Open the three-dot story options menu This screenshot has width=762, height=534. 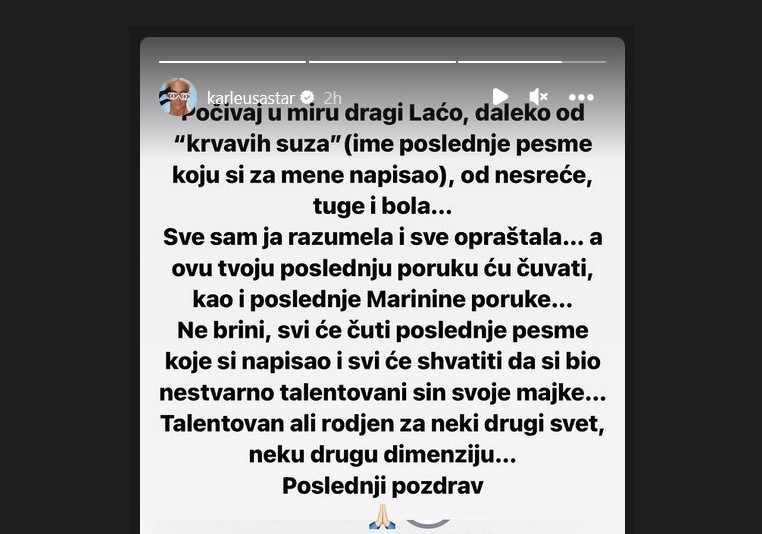[x=581, y=98]
